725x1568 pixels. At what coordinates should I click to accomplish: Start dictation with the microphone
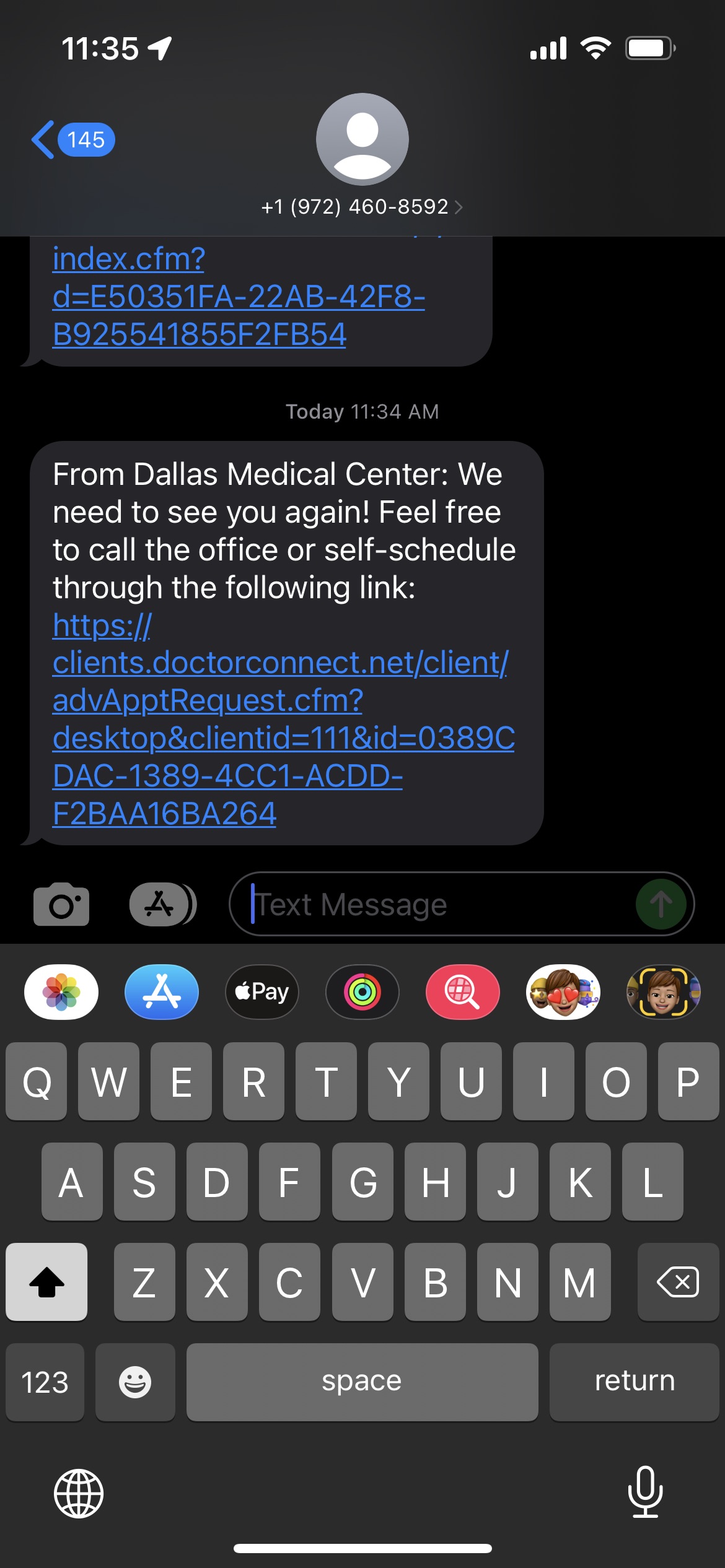tap(645, 1492)
